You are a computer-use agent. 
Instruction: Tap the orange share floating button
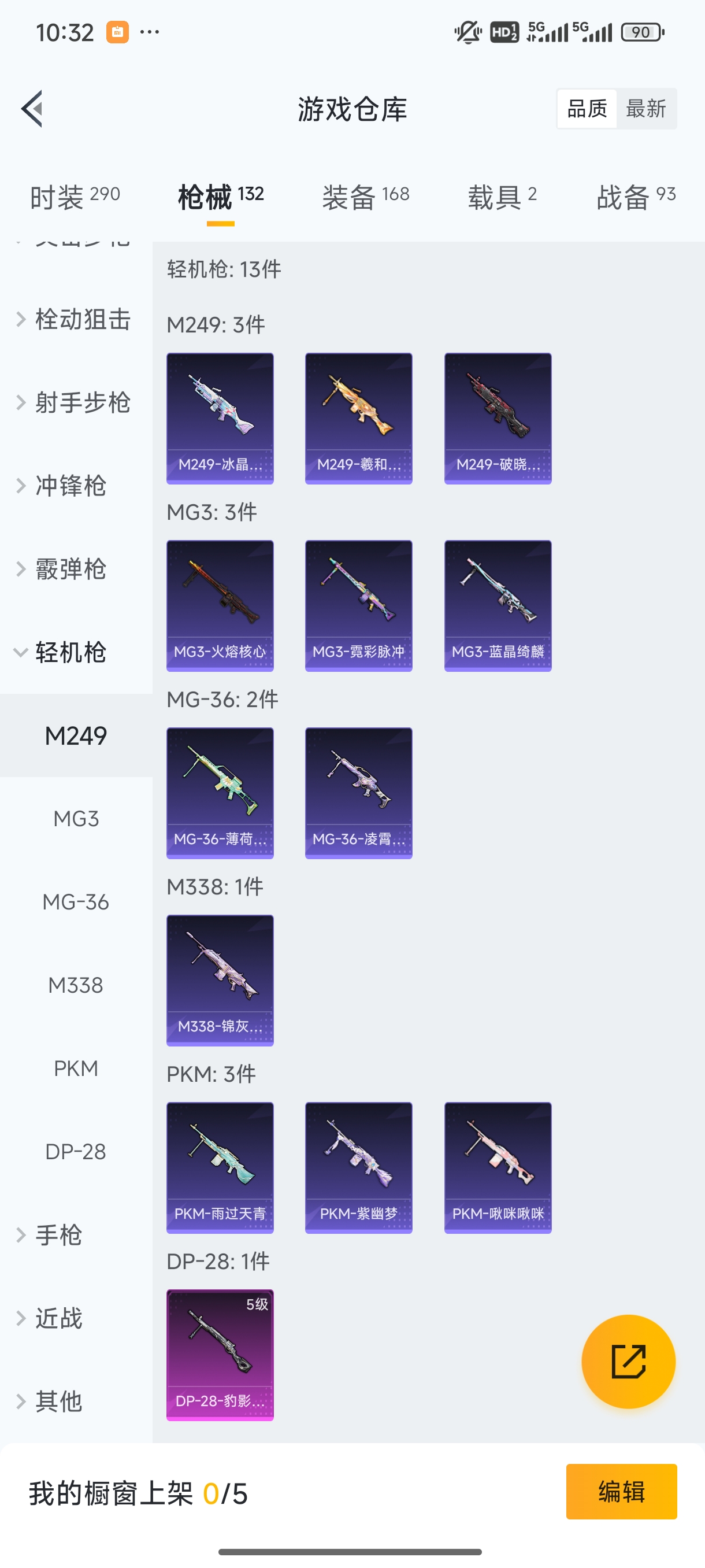click(x=628, y=1362)
